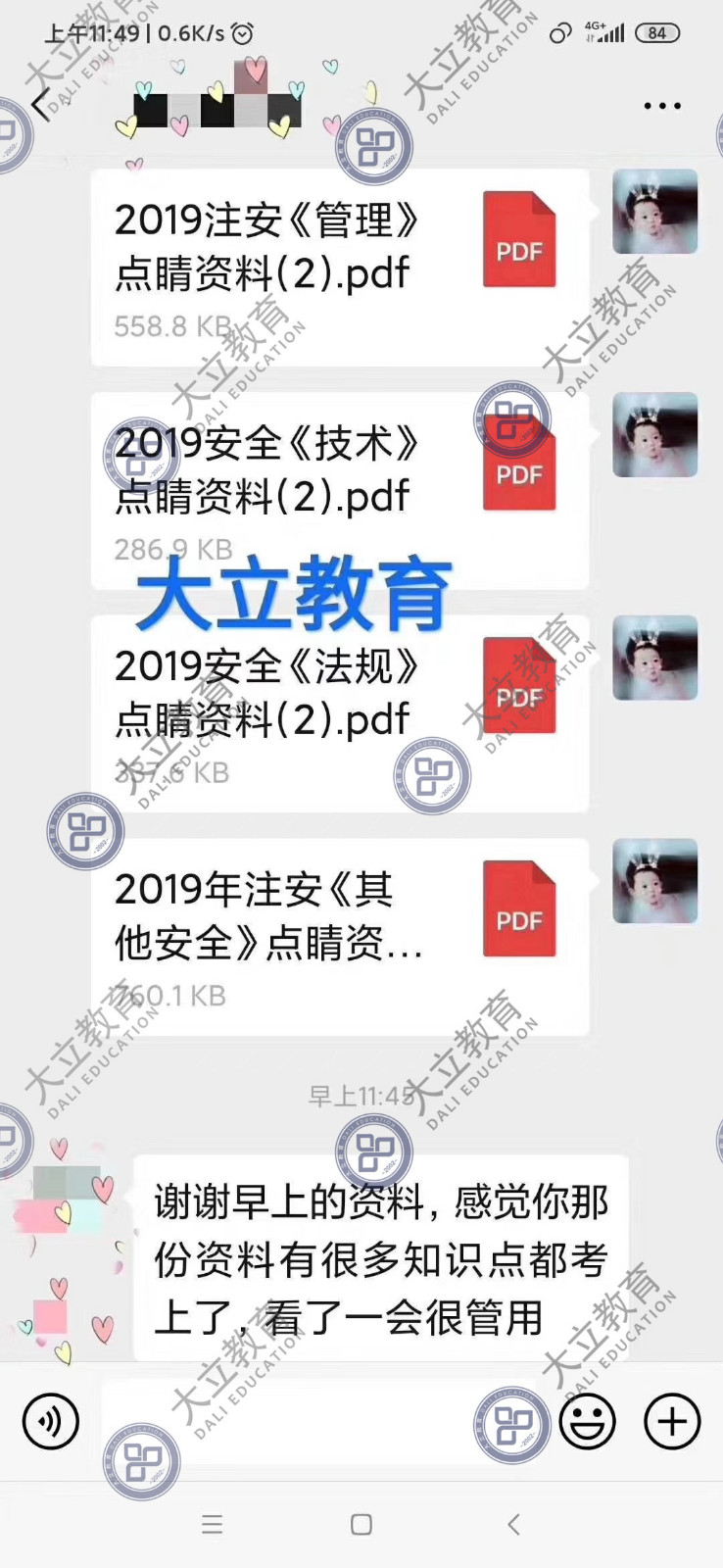Open the plus attachment menu

[x=672, y=1421]
